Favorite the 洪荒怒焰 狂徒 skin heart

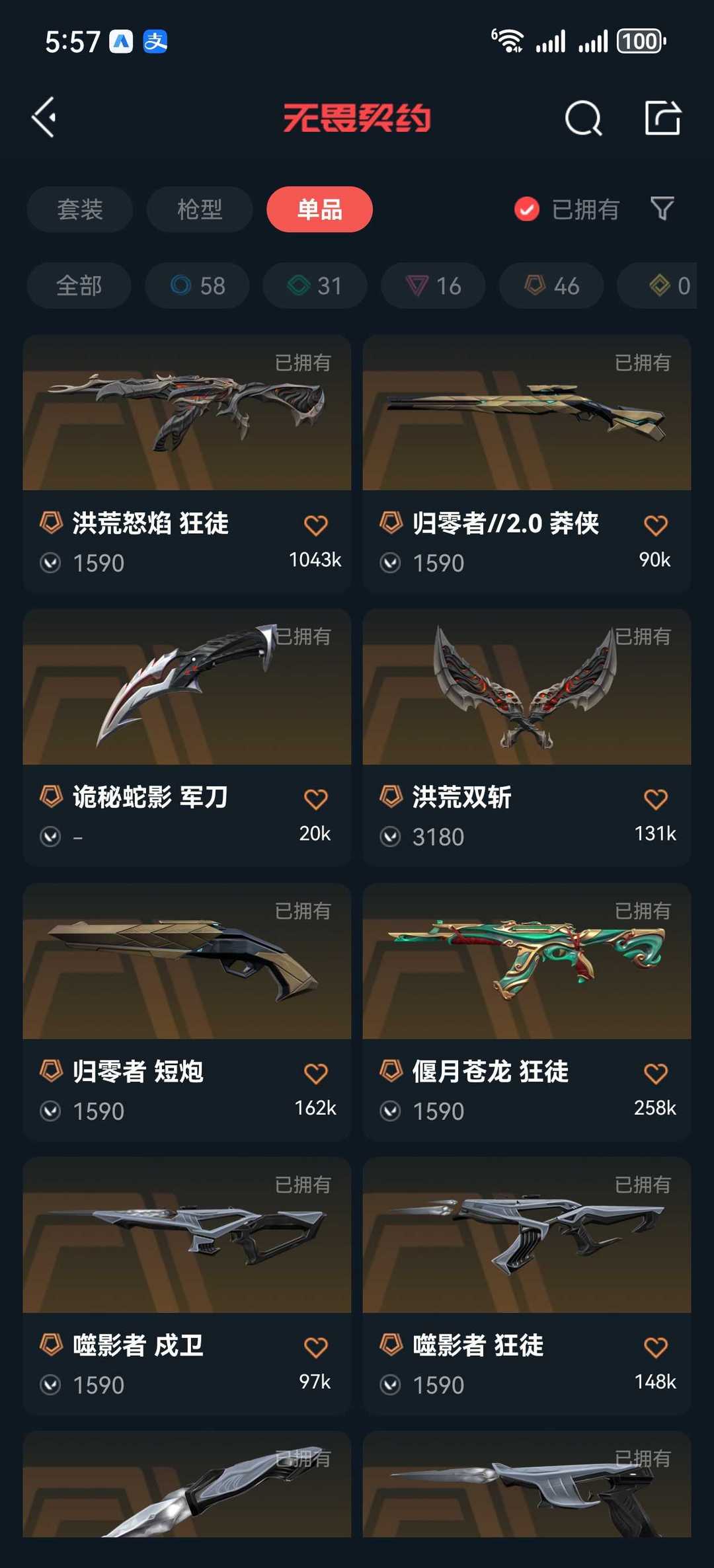pyautogui.click(x=317, y=524)
